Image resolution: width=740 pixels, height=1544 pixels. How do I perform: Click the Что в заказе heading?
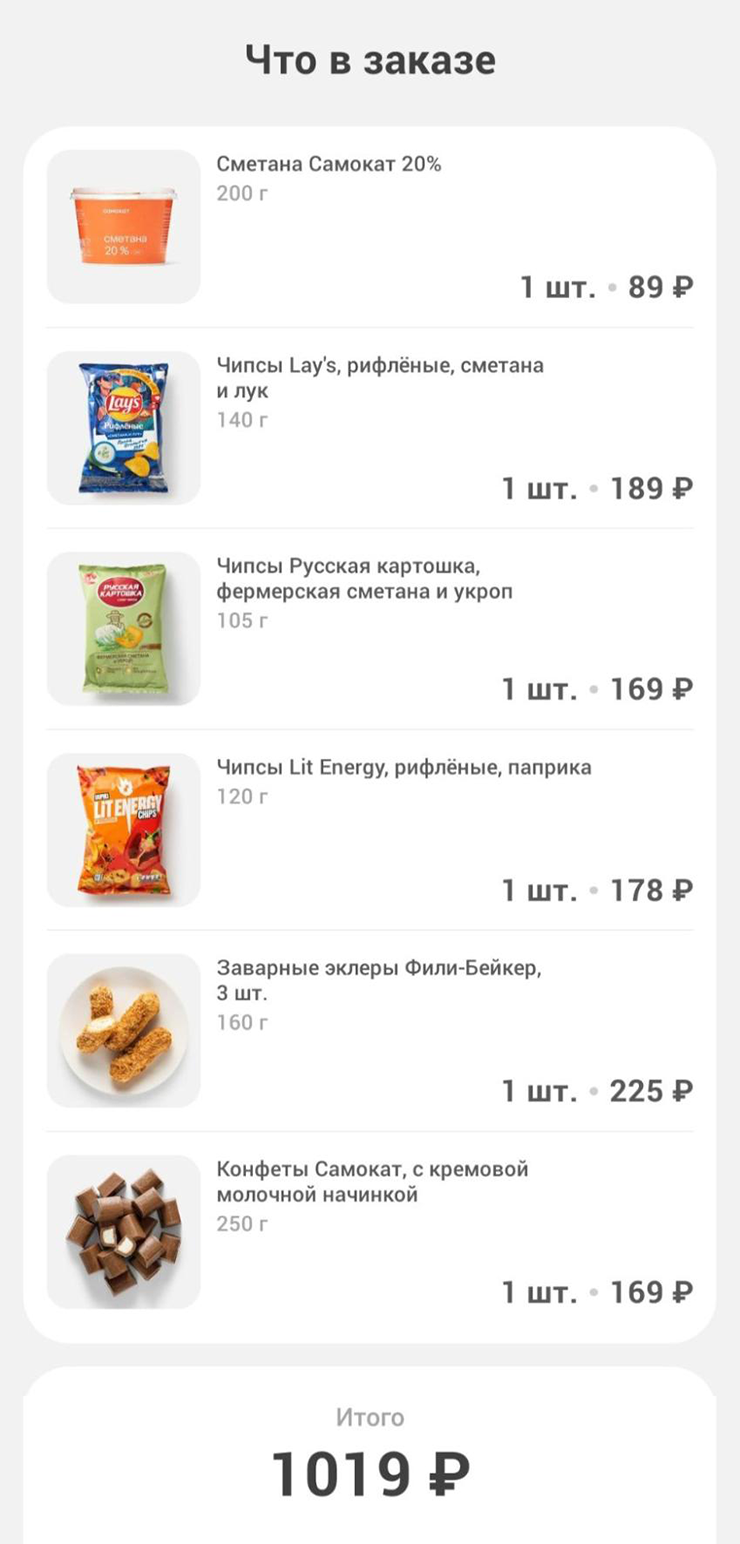point(370,59)
